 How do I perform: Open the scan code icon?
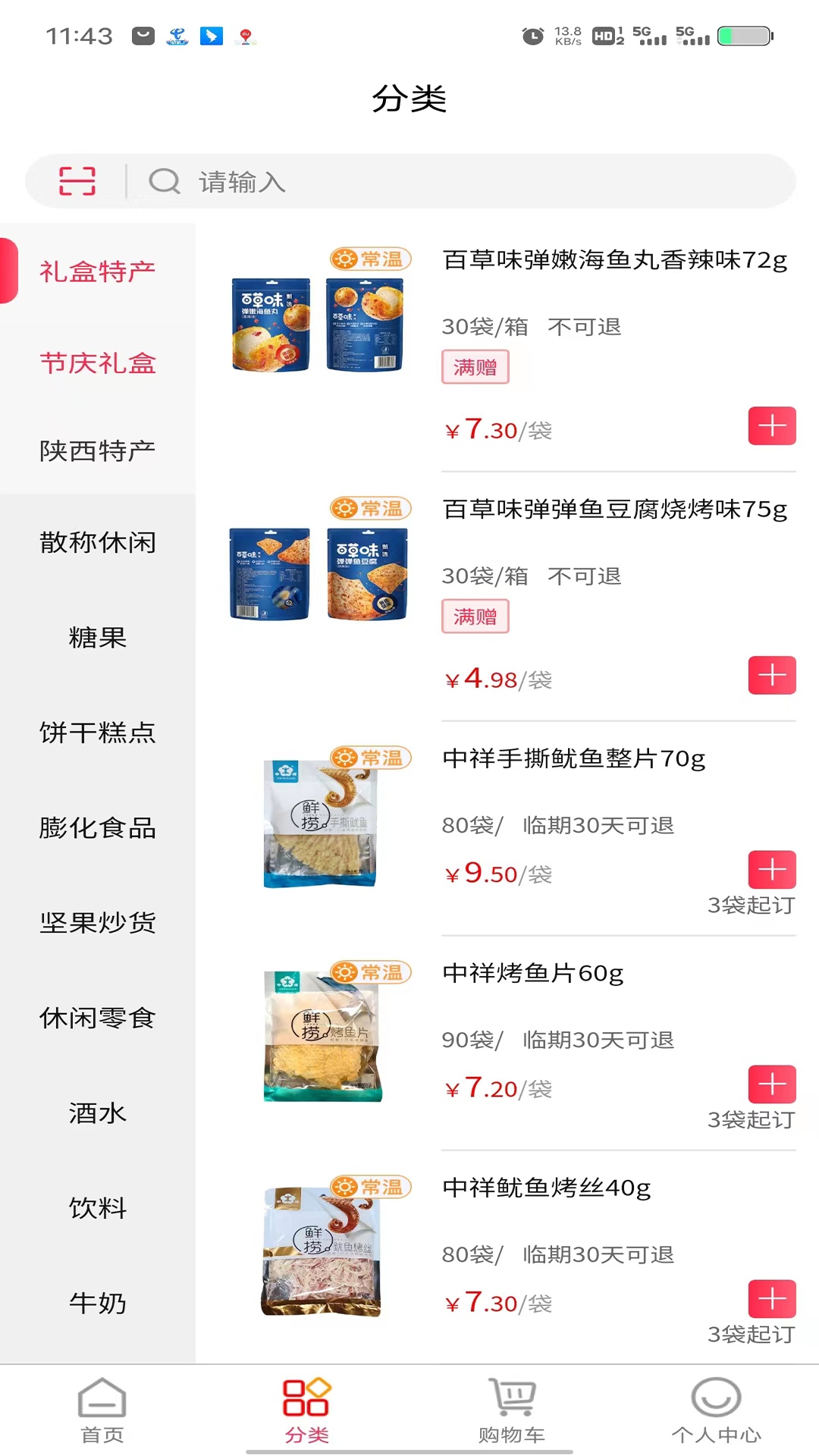click(x=77, y=181)
